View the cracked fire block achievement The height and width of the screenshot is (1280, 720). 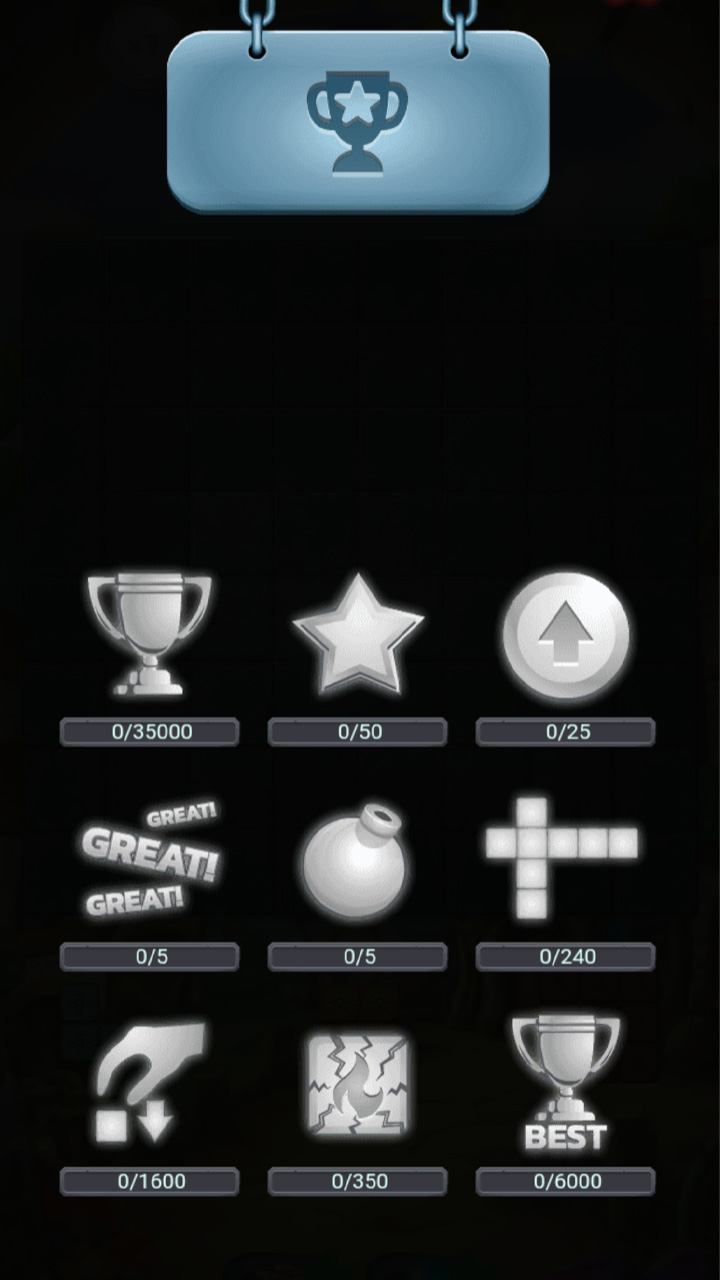tap(358, 1084)
